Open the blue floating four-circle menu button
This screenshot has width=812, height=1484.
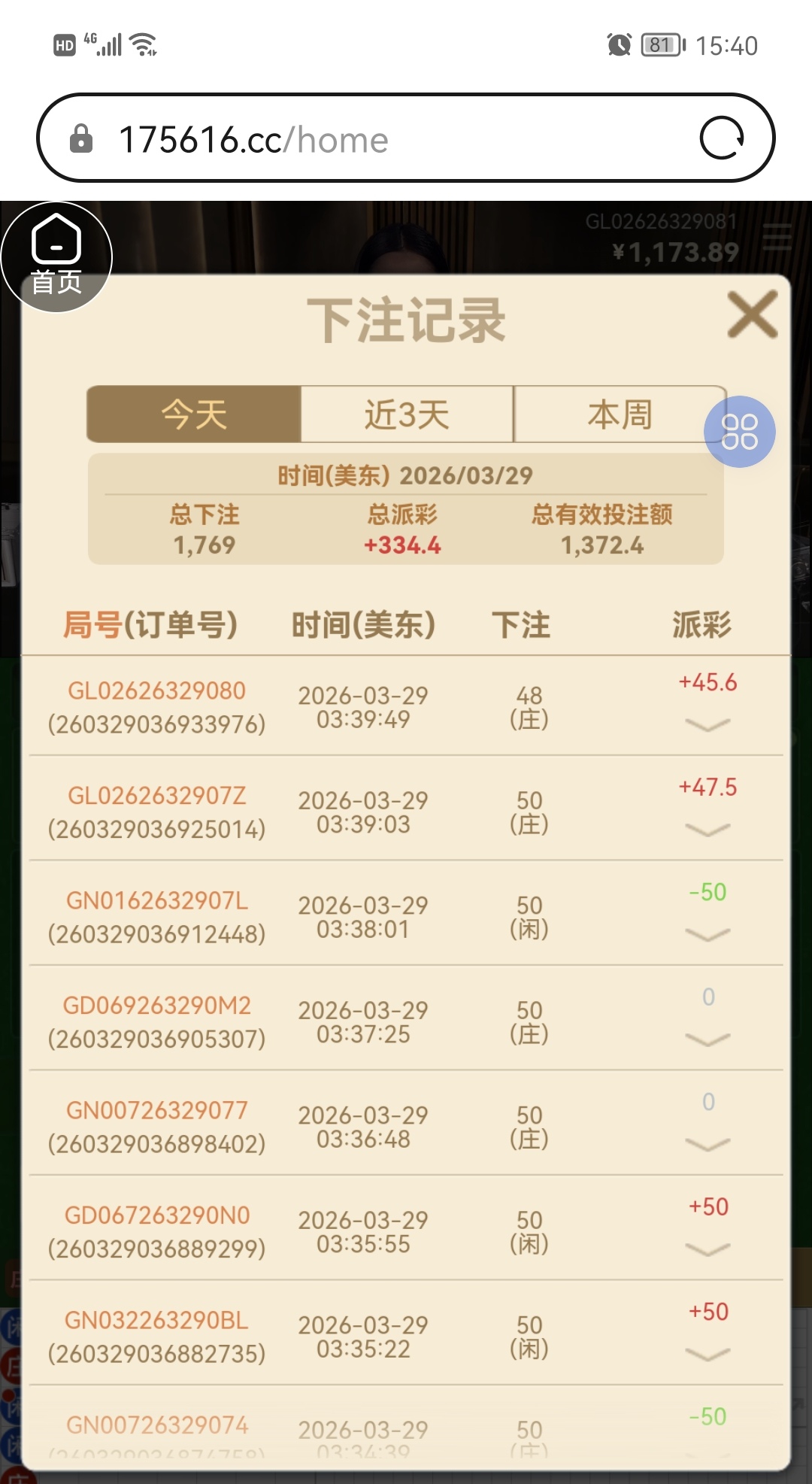[x=739, y=432]
